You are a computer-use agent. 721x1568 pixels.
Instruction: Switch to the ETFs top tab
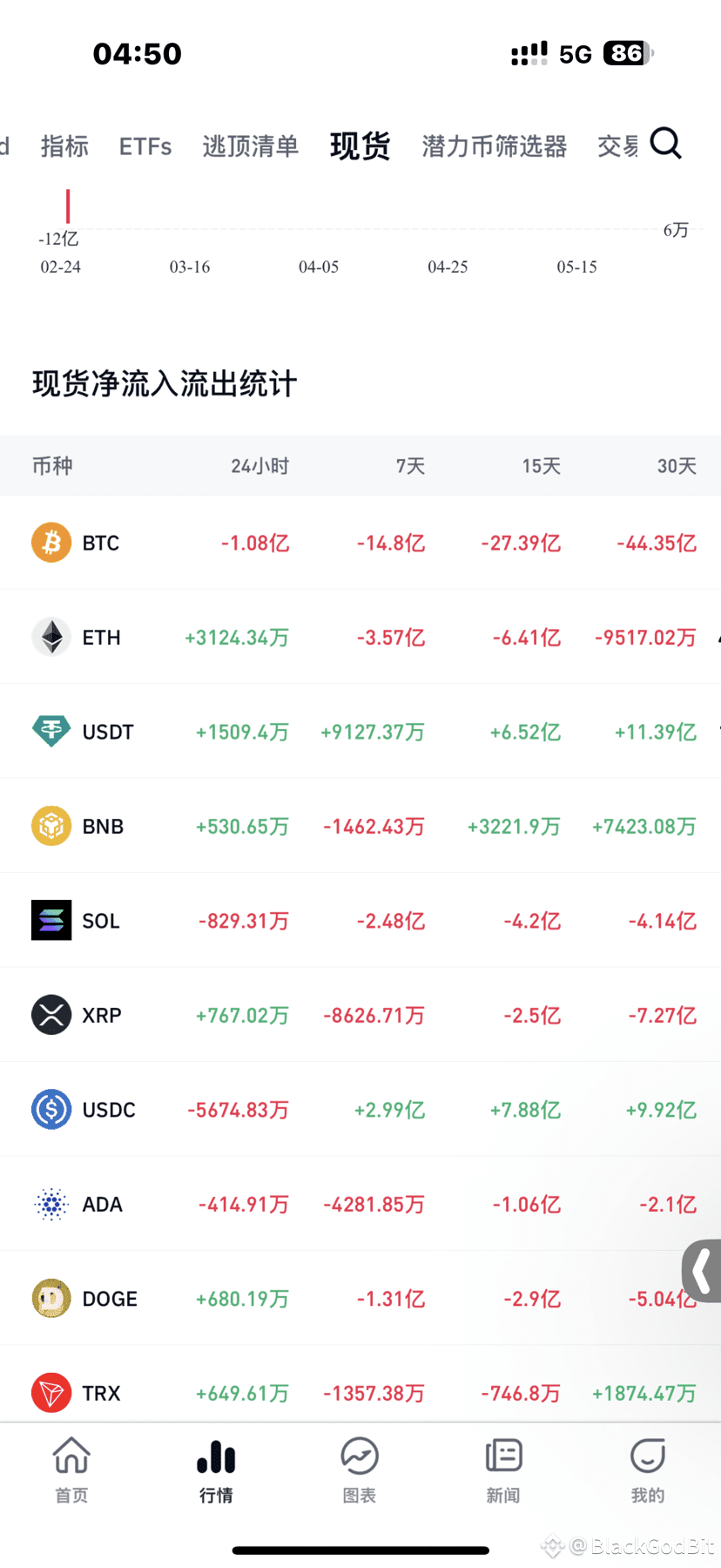(145, 146)
